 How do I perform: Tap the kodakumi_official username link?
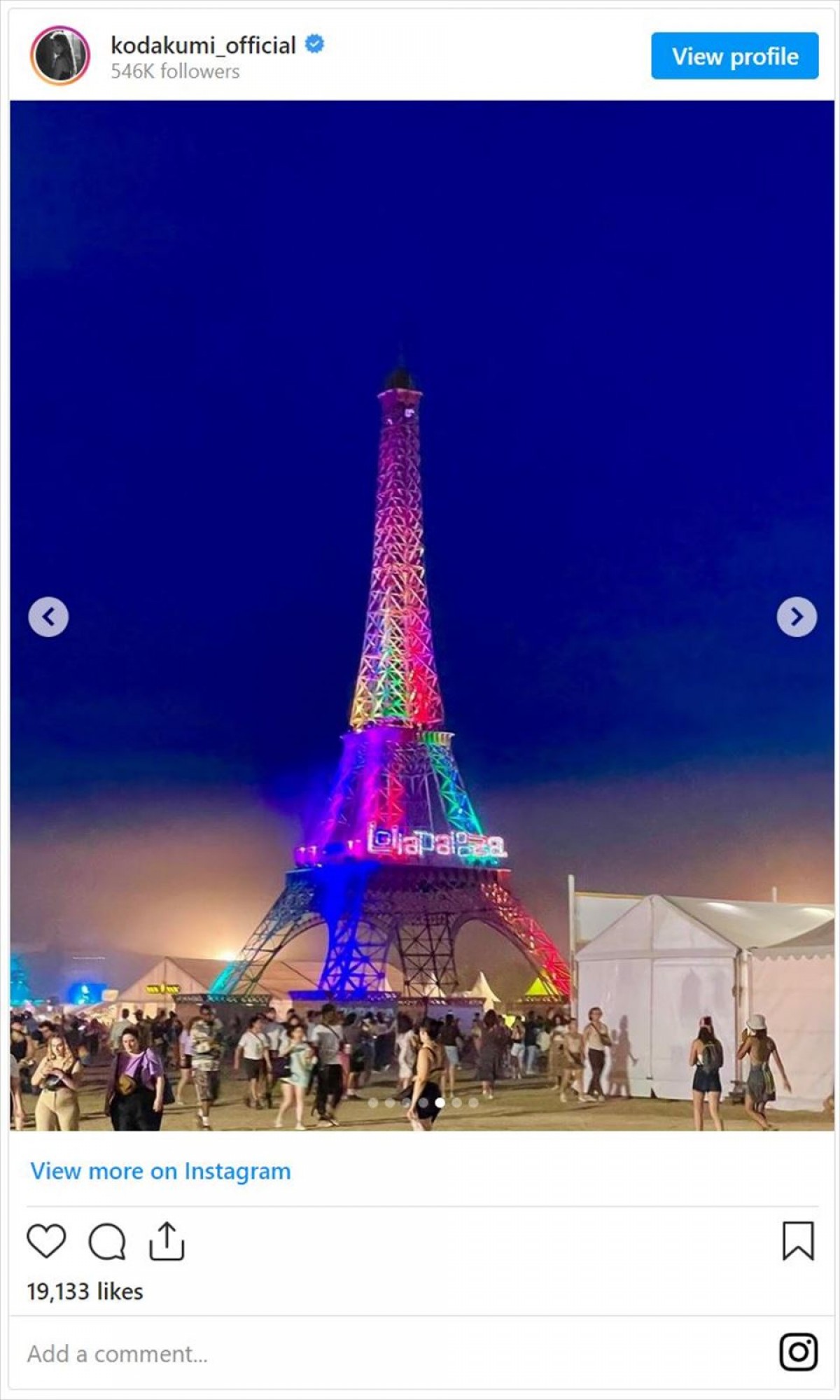pyautogui.click(x=203, y=45)
